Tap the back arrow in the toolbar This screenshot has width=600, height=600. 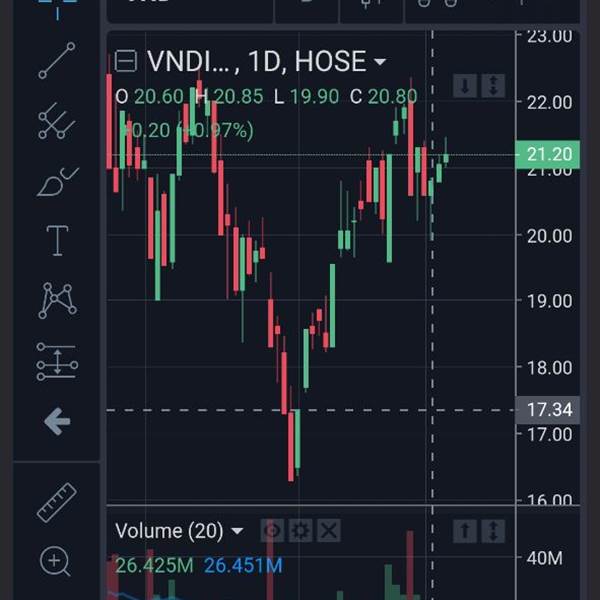(57, 421)
